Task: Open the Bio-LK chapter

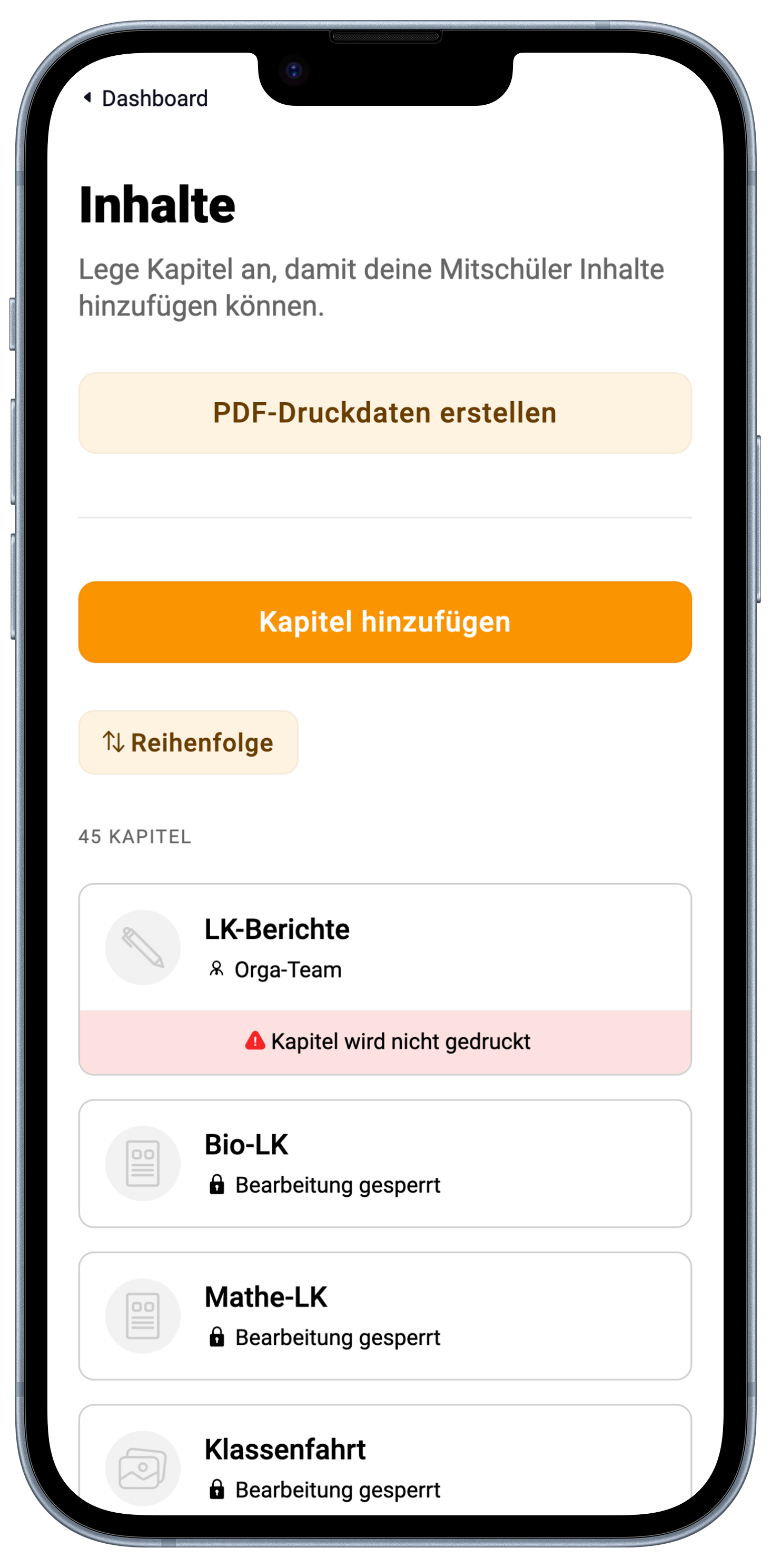Action: pos(385,1163)
